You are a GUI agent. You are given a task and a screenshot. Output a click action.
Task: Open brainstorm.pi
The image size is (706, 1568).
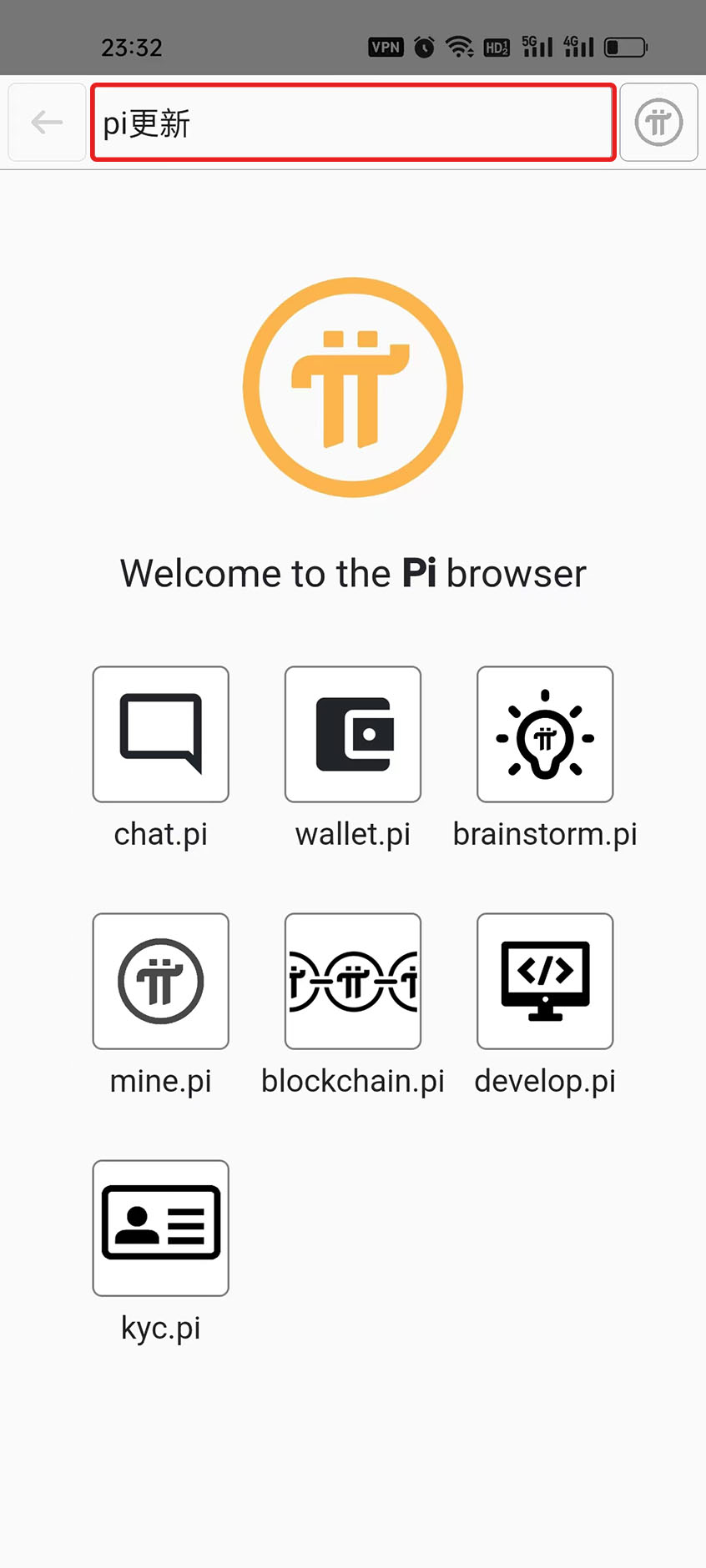point(545,735)
